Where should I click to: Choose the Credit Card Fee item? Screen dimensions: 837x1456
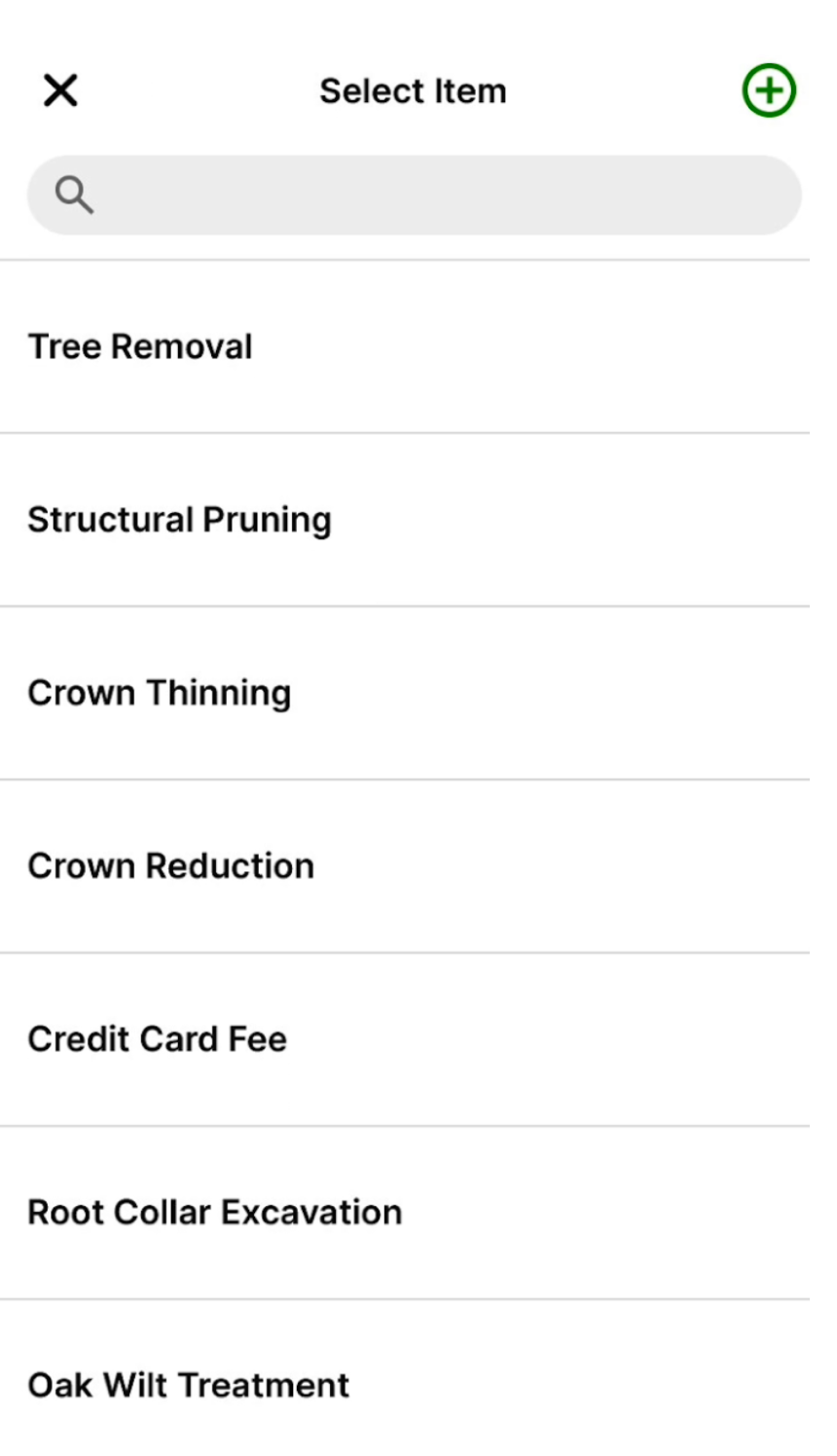pos(158,1039)
